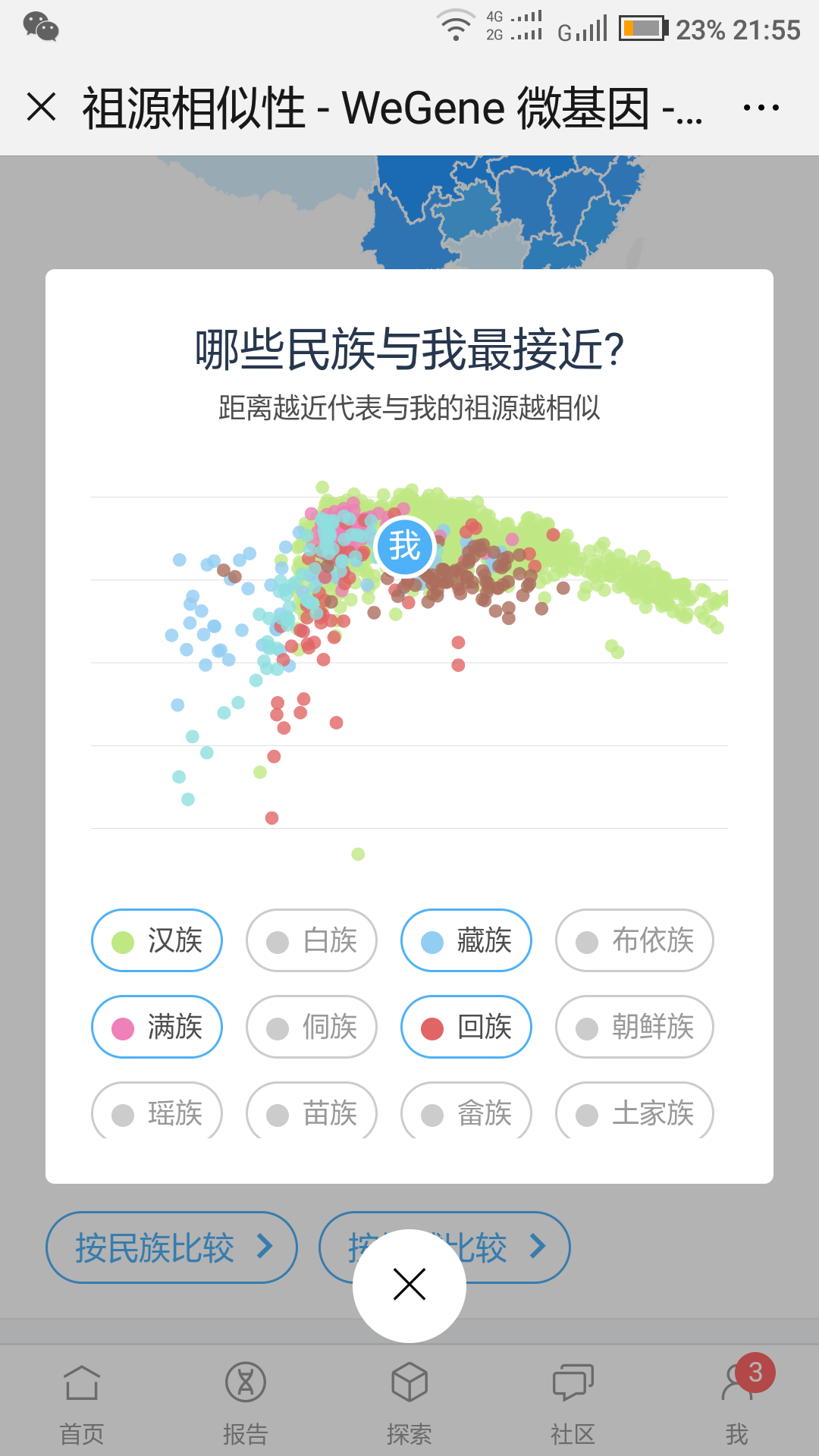The width and height of the screenshot is (819, 1456).
Task: Enable the 白族 chip
Action: tap(312, 940)
